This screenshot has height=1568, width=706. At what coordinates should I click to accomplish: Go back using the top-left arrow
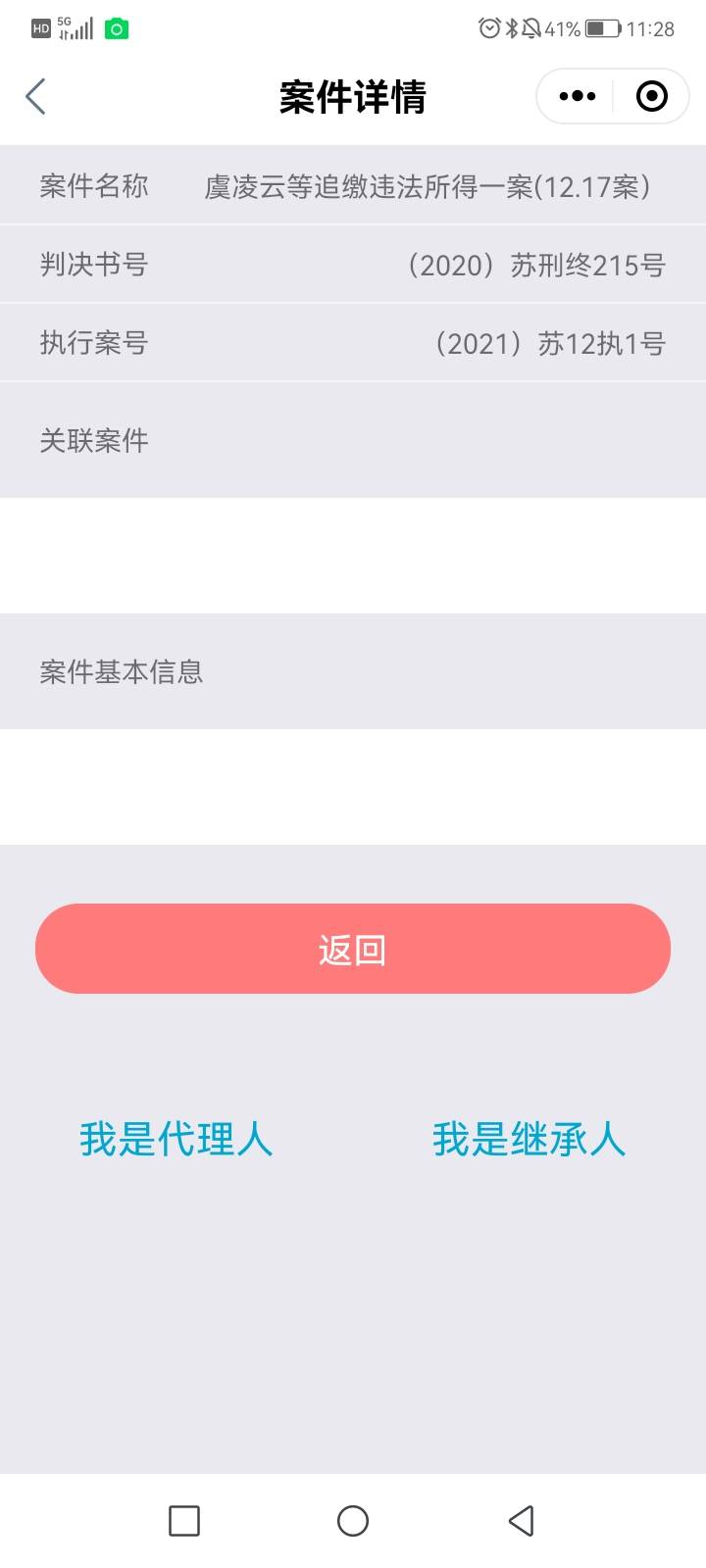pyautogui.click(x=36, y=96)
